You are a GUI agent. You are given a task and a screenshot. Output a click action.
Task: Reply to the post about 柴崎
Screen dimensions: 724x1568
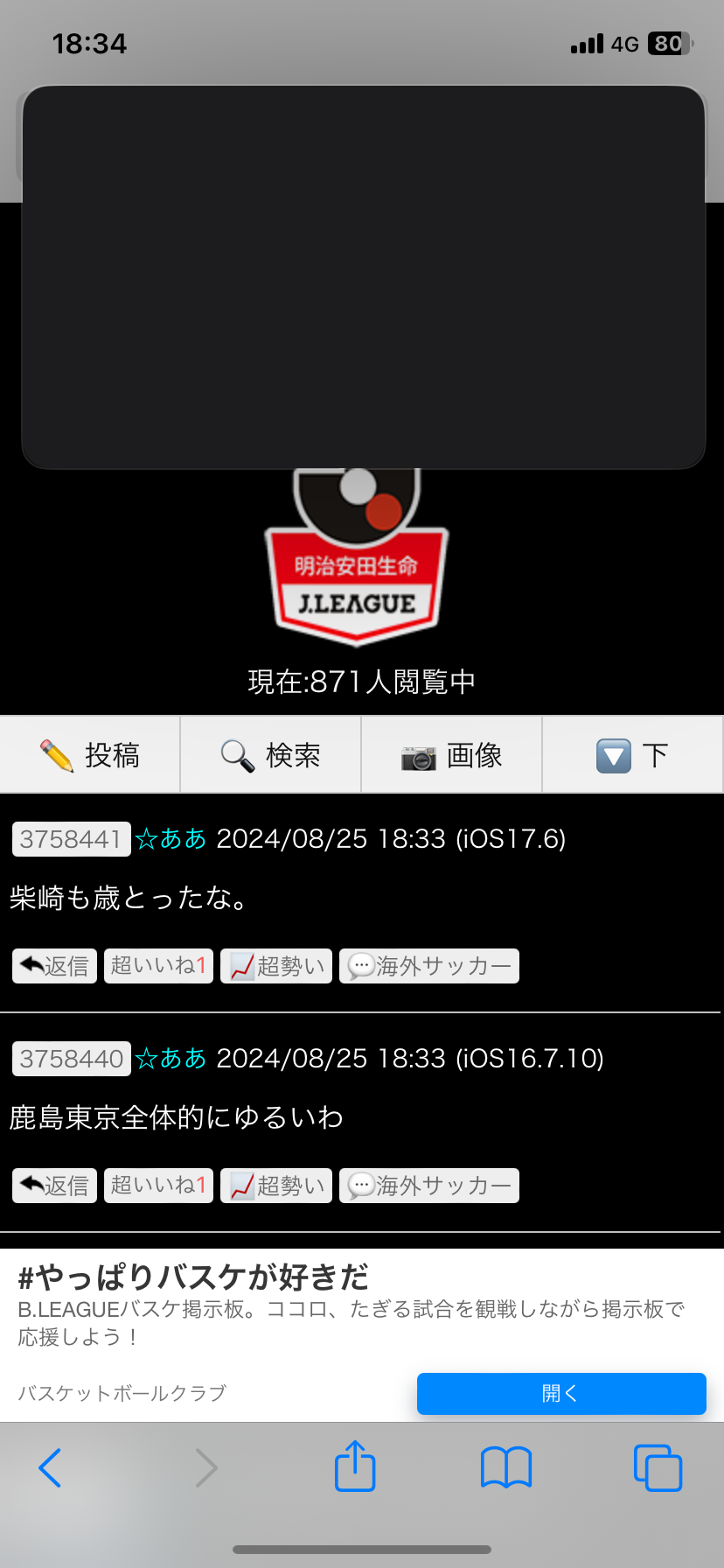[x=54, y=966]
